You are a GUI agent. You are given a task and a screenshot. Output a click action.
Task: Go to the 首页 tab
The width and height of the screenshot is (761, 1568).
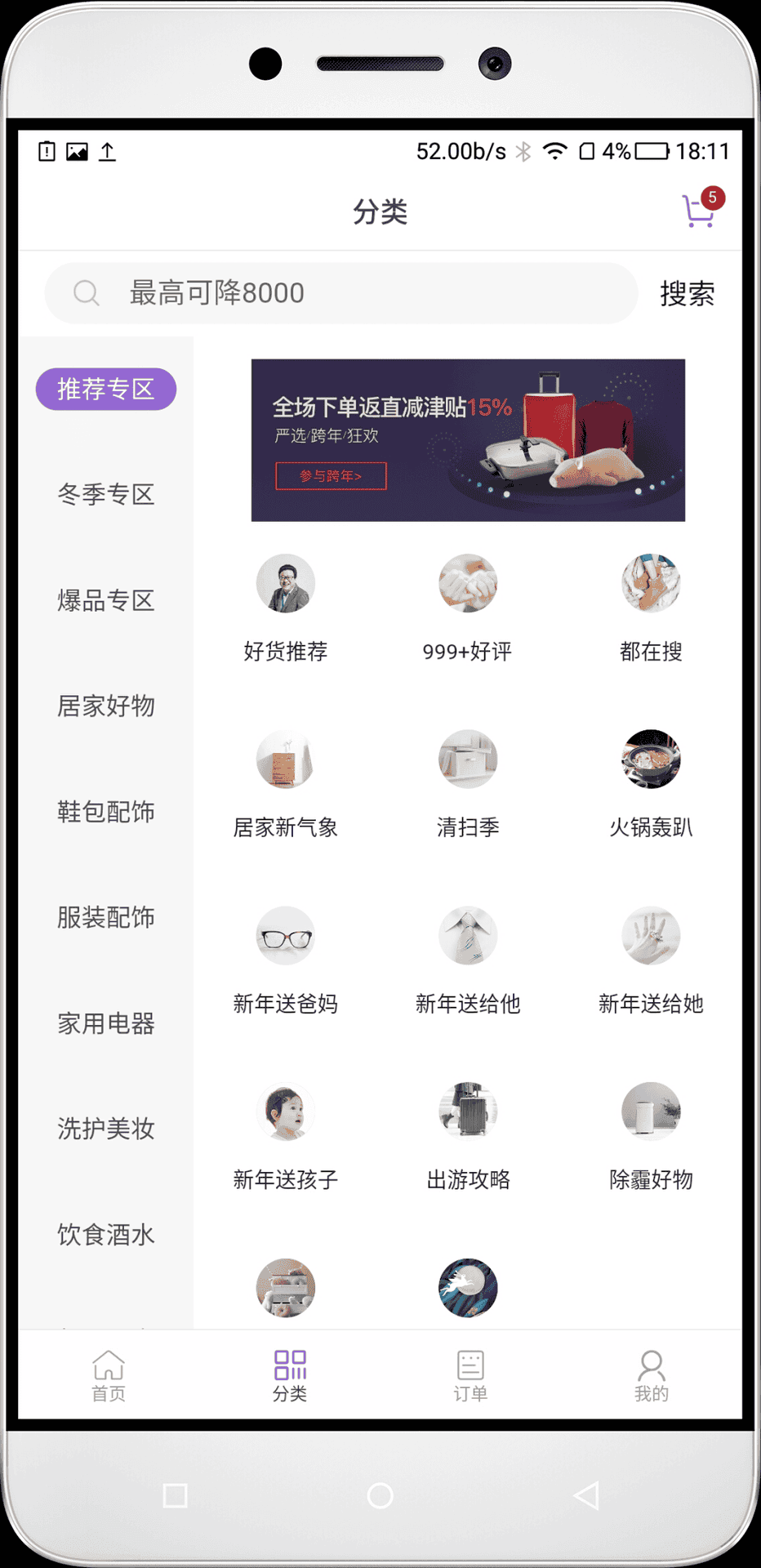coord(109,1376)
